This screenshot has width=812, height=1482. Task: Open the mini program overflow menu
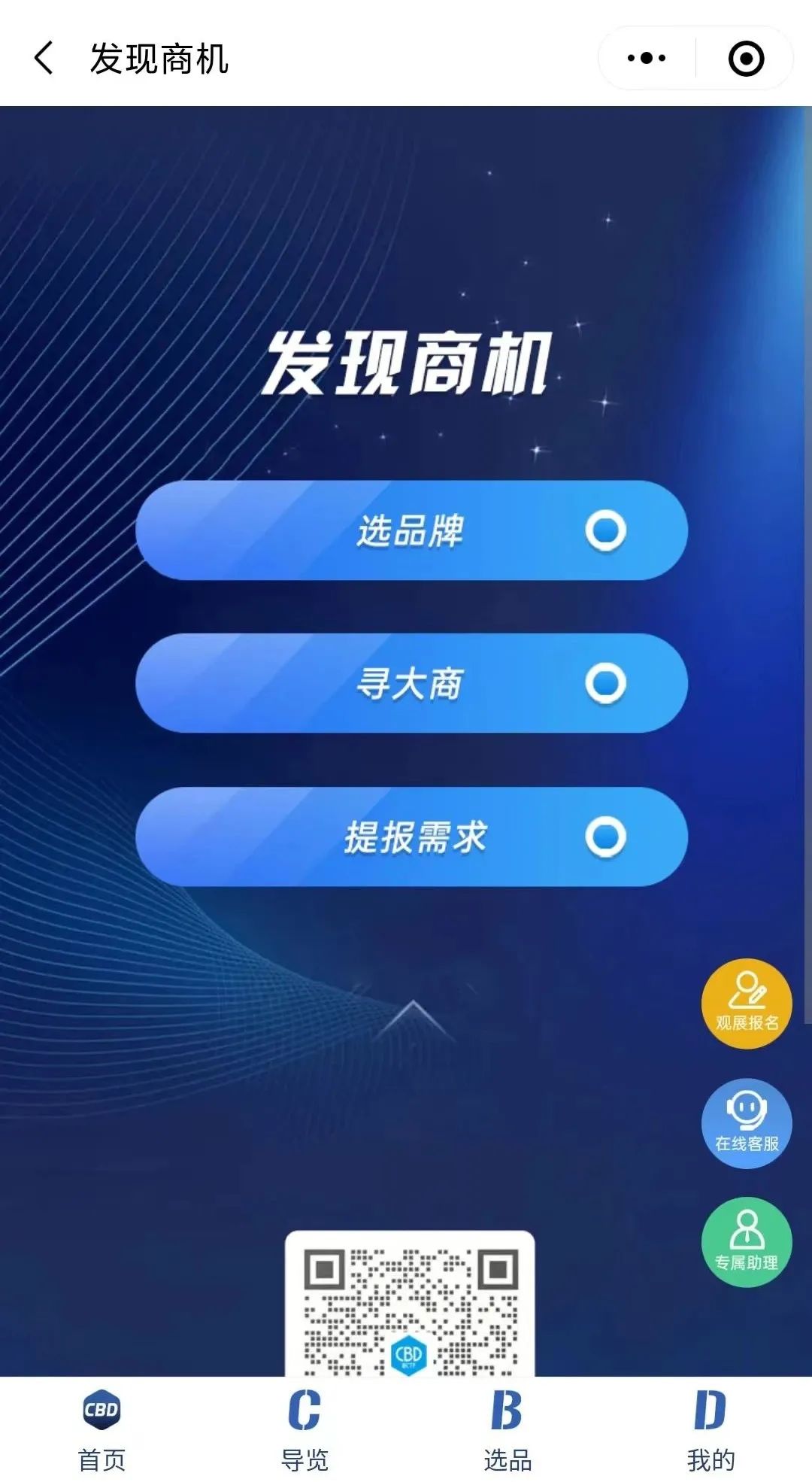click(x=646, y=58)
